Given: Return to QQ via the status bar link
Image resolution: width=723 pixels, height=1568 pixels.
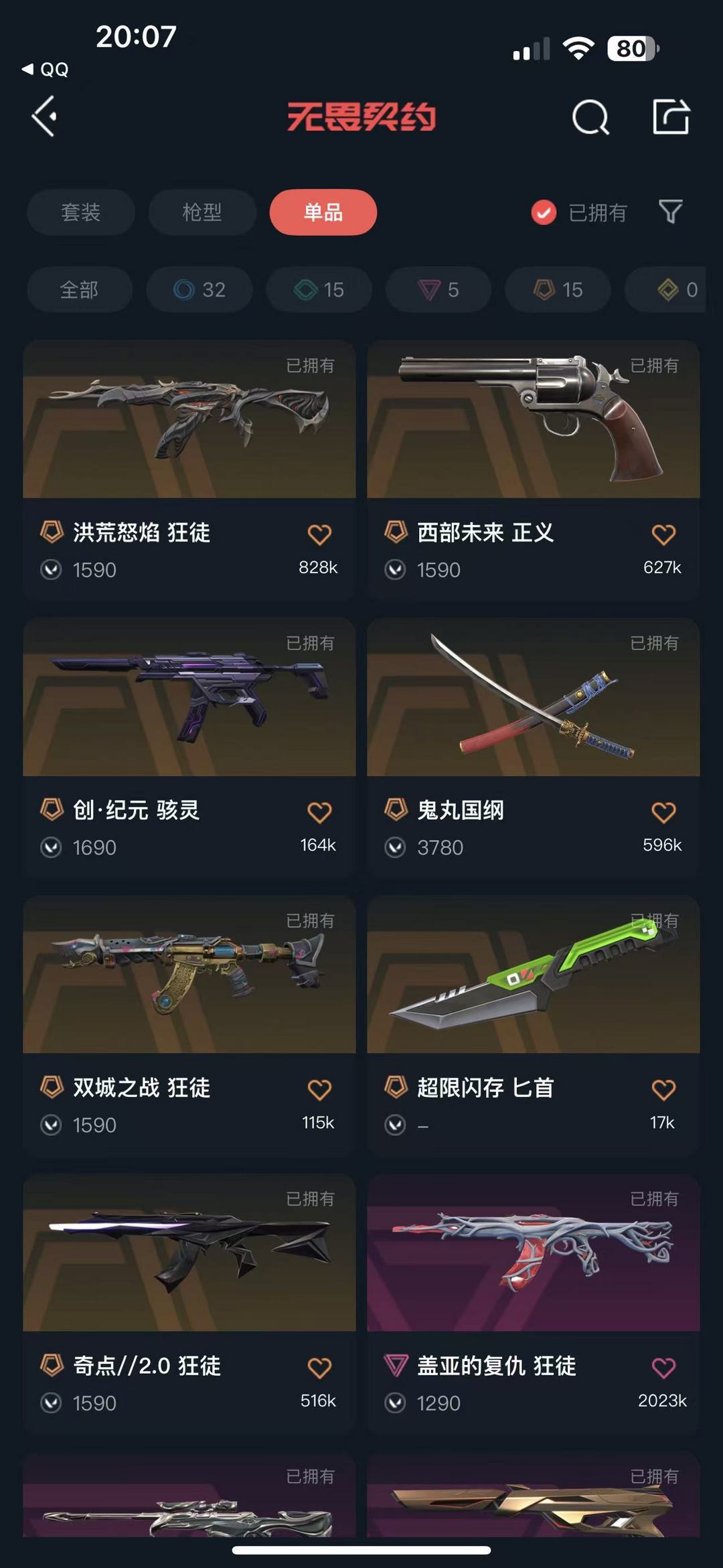Looking at the screenshot, I should click(x=46, y=70).
